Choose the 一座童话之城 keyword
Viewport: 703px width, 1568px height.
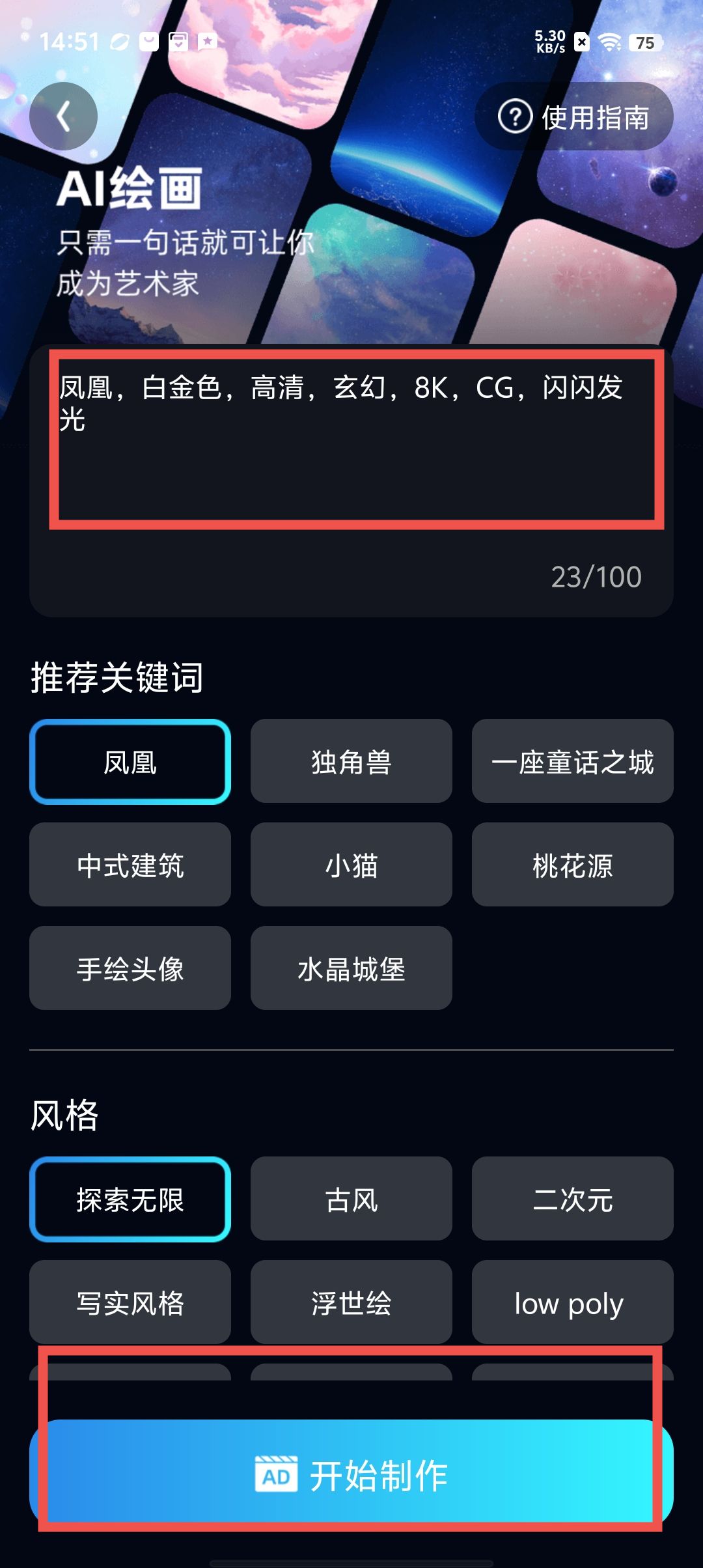click(572, 762)
